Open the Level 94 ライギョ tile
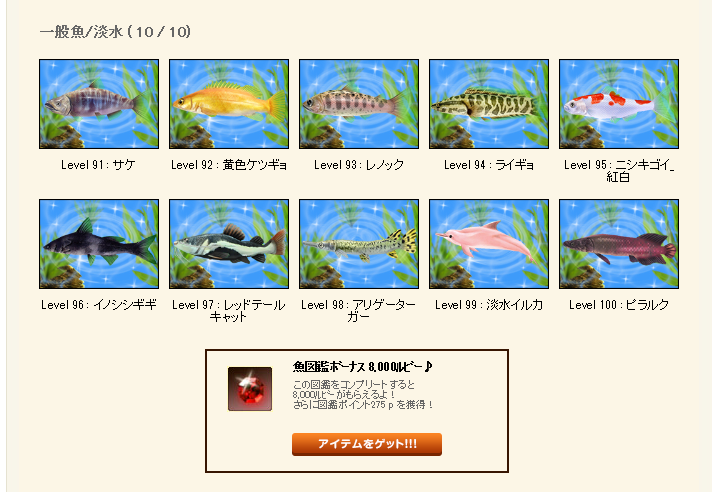Viewport: 712px width, 492px height. [x=489, y=104]
